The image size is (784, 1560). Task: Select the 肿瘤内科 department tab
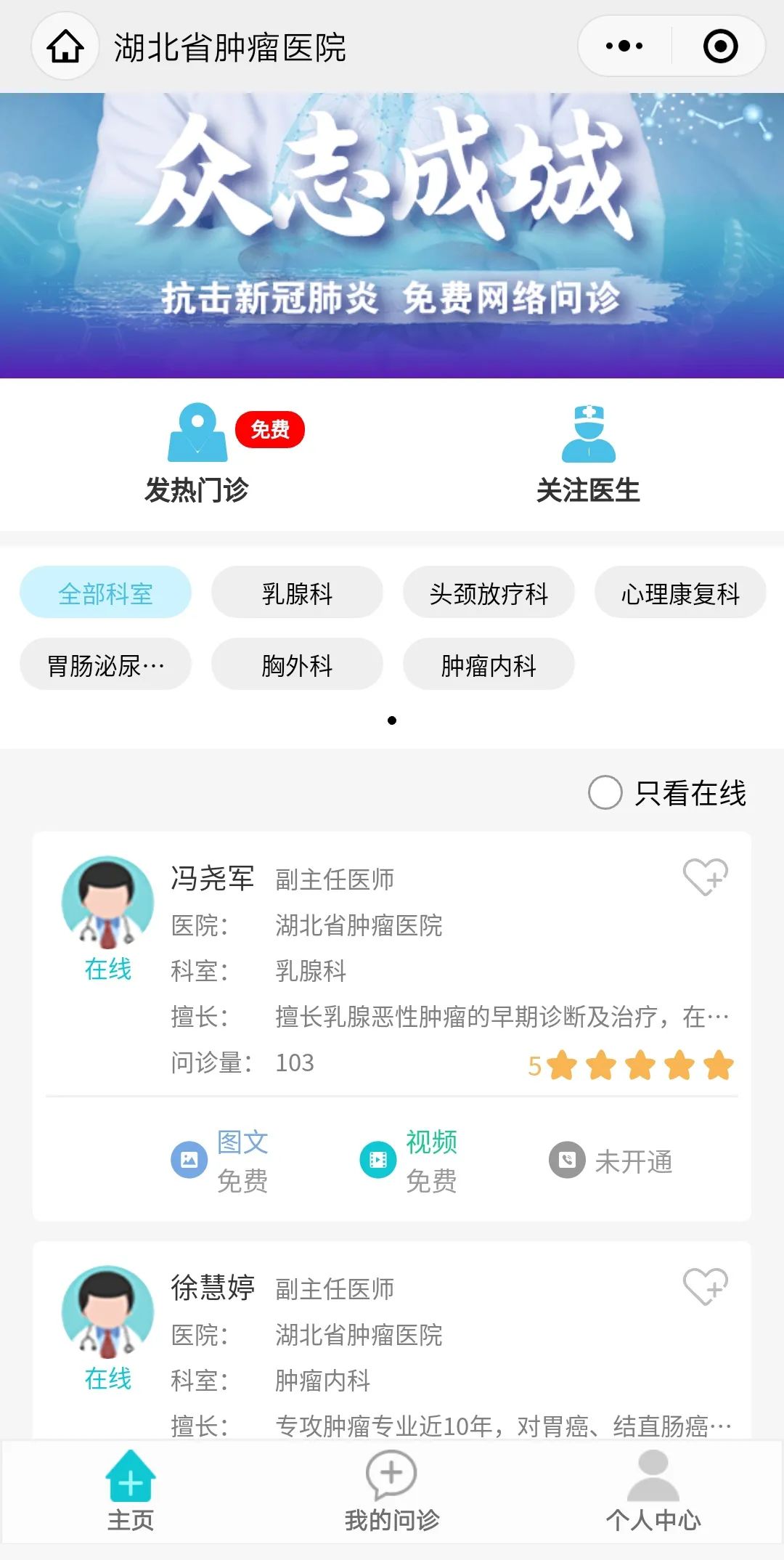(488, 664)
